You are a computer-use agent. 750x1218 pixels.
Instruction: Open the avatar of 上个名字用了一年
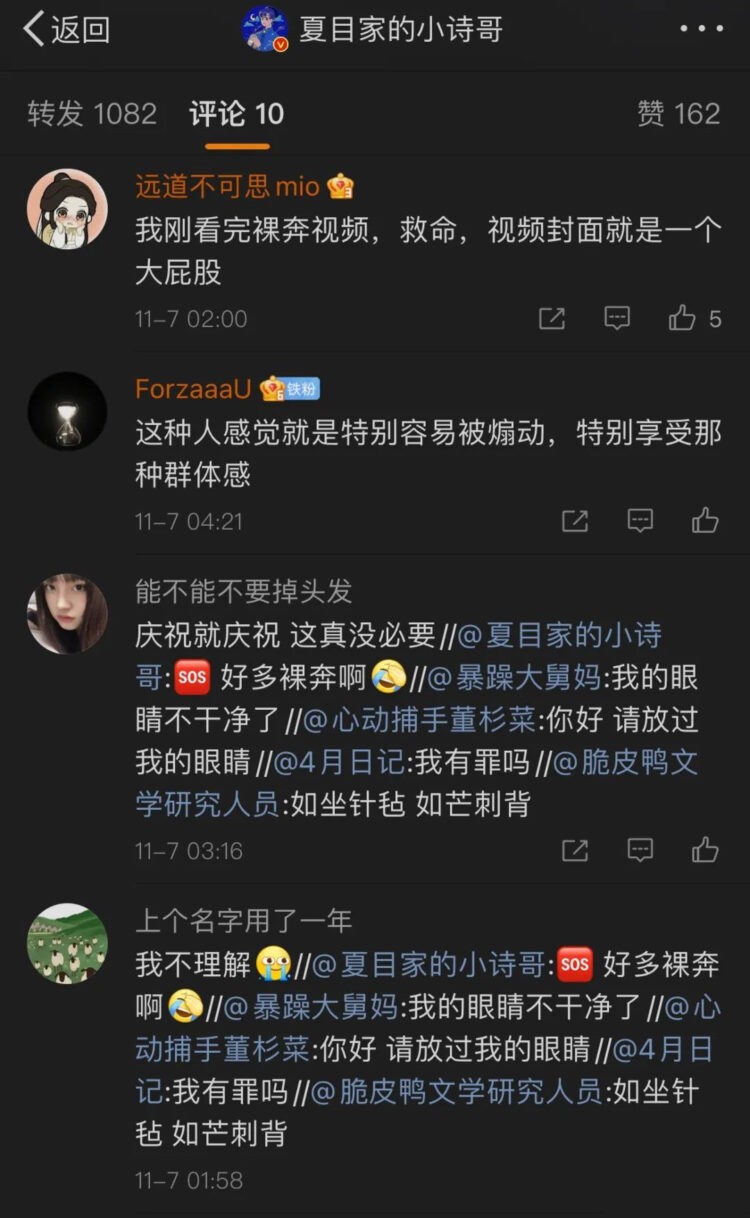coord(67,943)
